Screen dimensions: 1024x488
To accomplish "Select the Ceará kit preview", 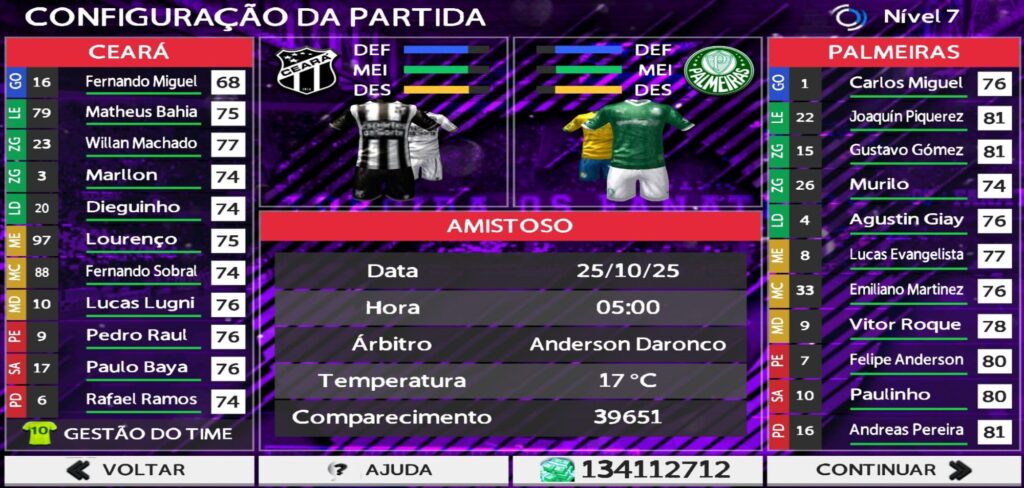I will 385,146.
